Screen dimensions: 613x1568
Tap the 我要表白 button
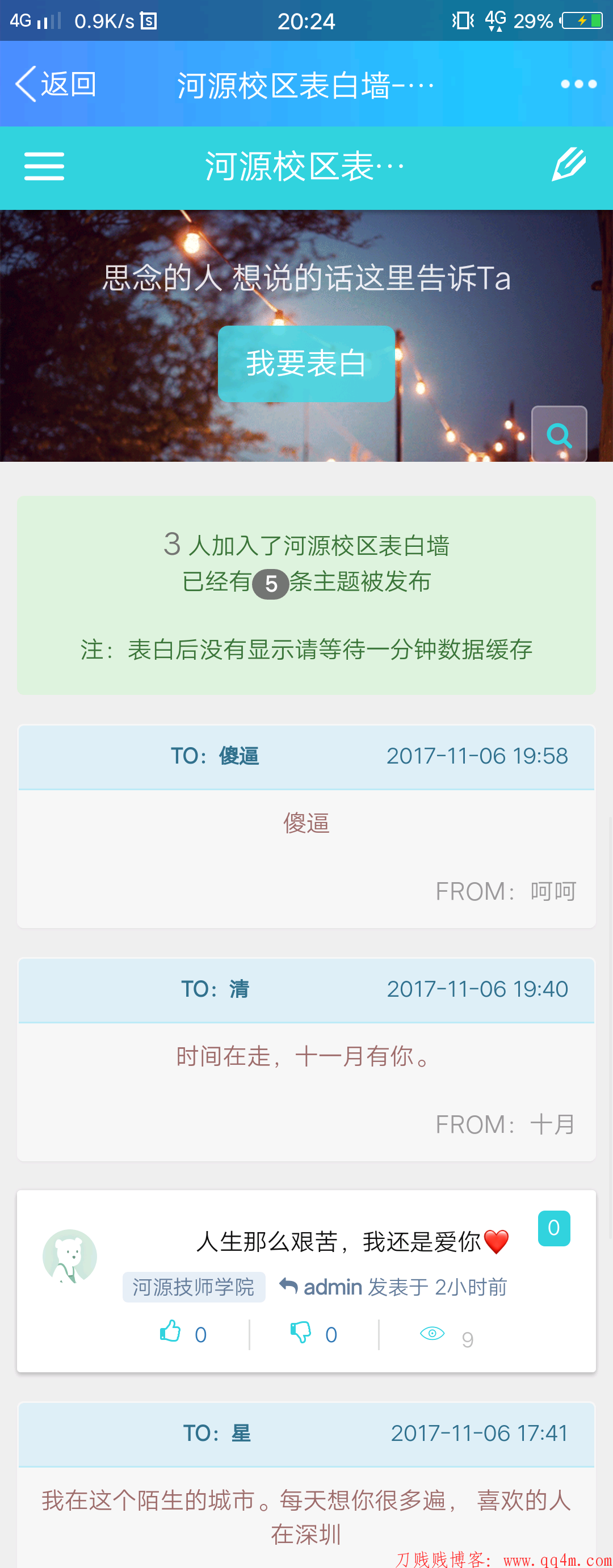pos(306,364)
